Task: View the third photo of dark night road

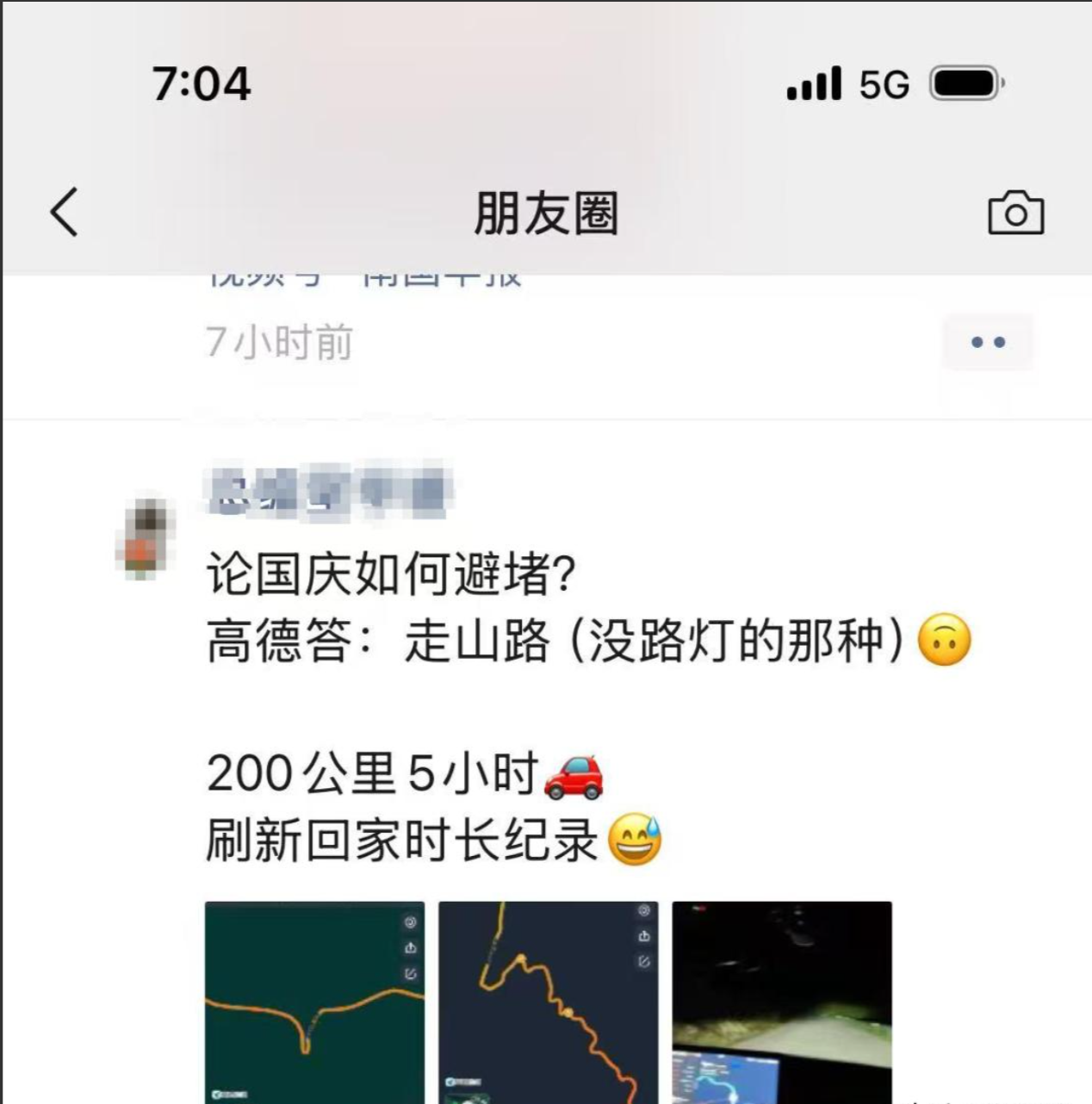Action: (781, 1002)
